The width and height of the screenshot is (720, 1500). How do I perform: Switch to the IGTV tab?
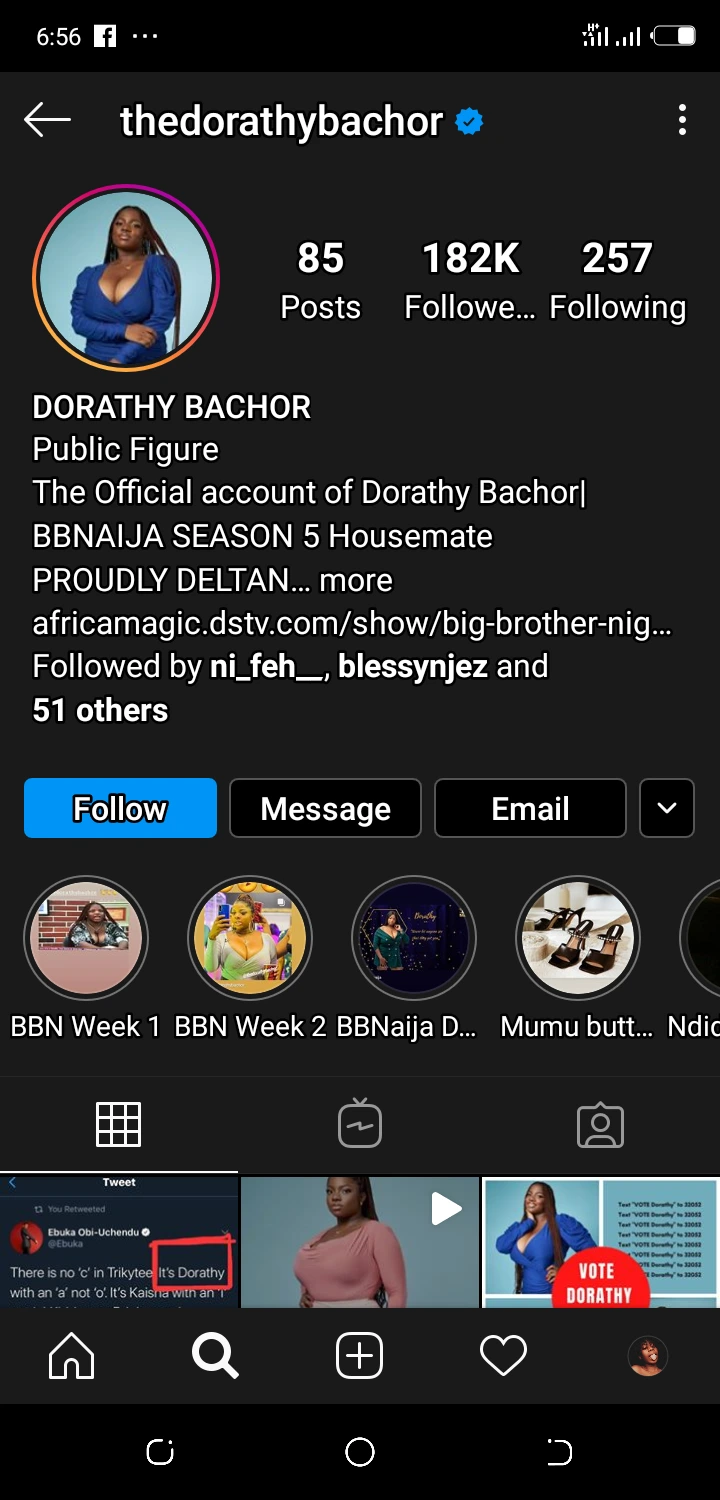[360, 1124]
